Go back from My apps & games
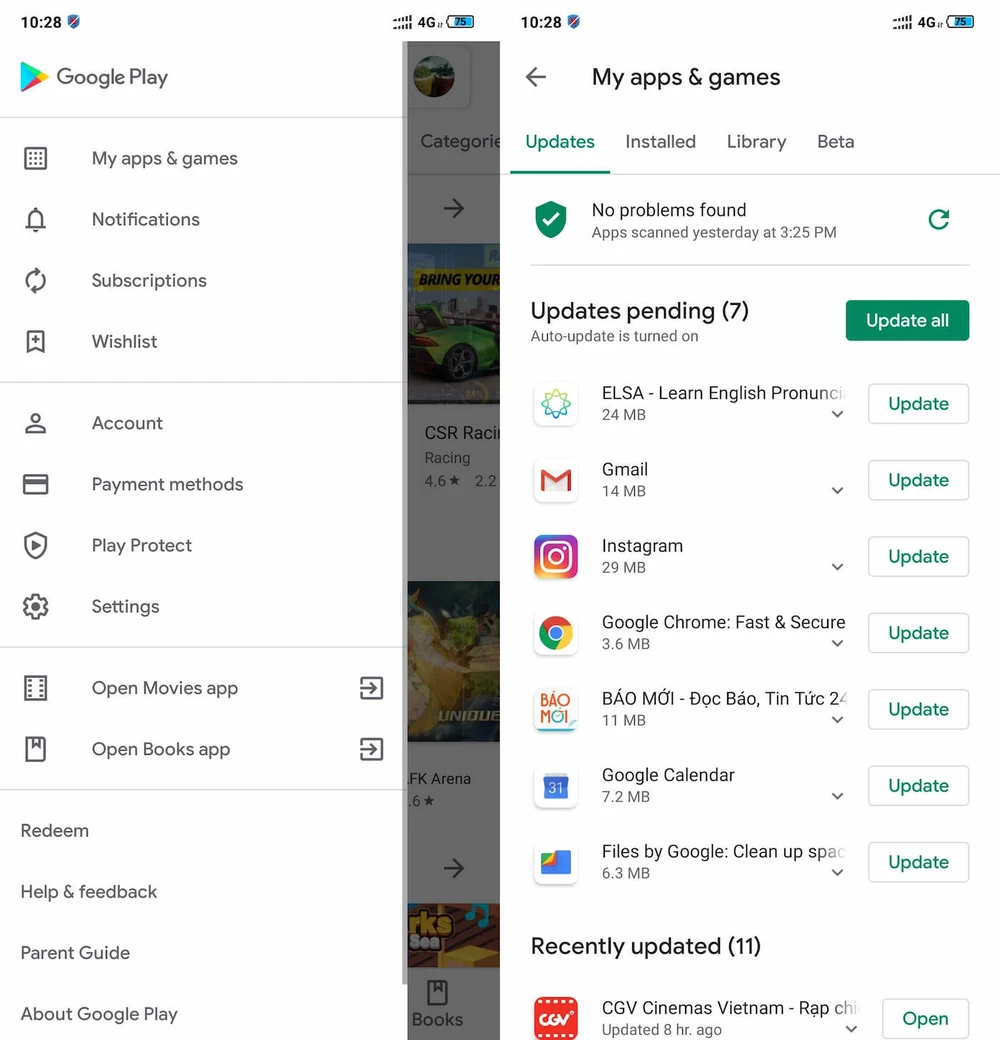Image resolution: width=1000 pixels, height=1040 pixels. (x=536, y=77)
